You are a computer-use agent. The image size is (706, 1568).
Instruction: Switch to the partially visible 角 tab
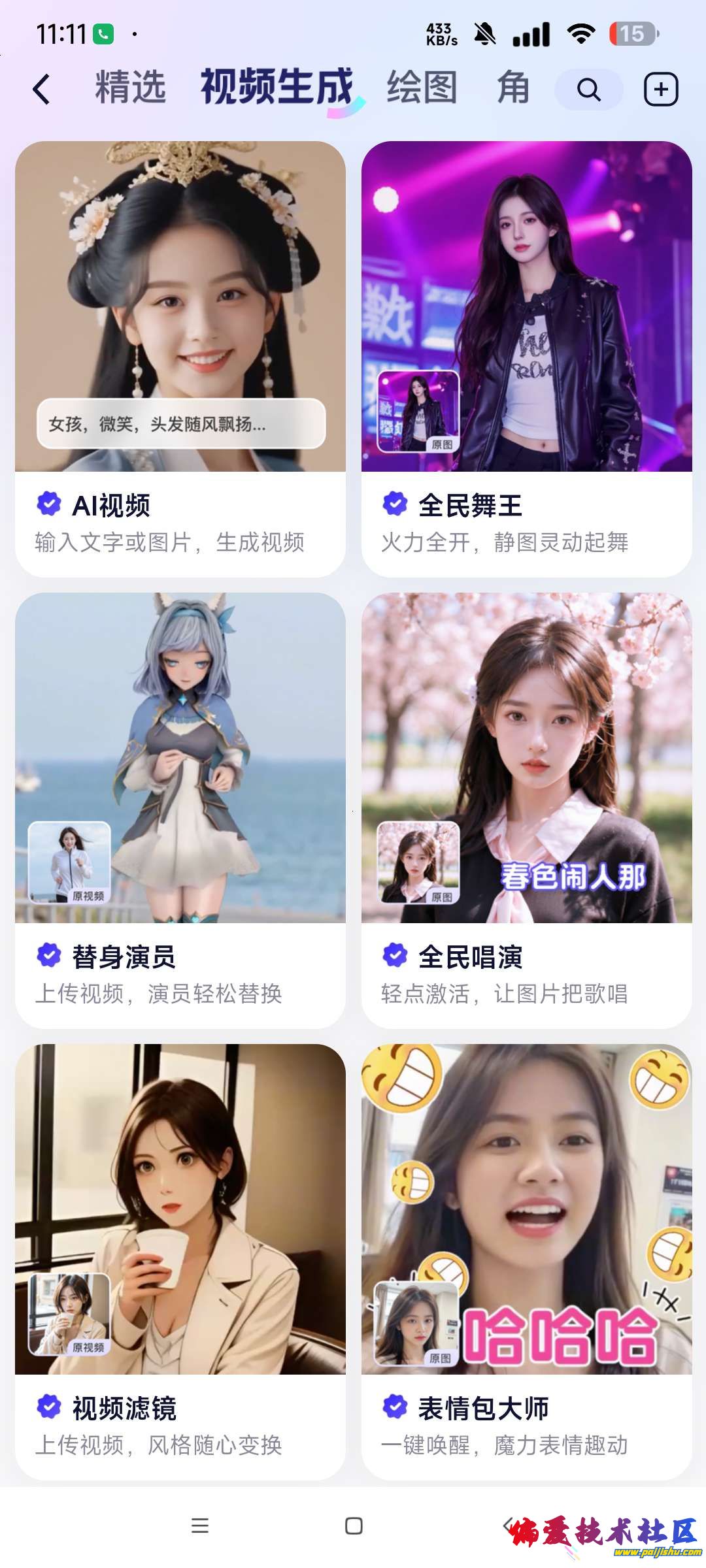(x=513, y=88)
